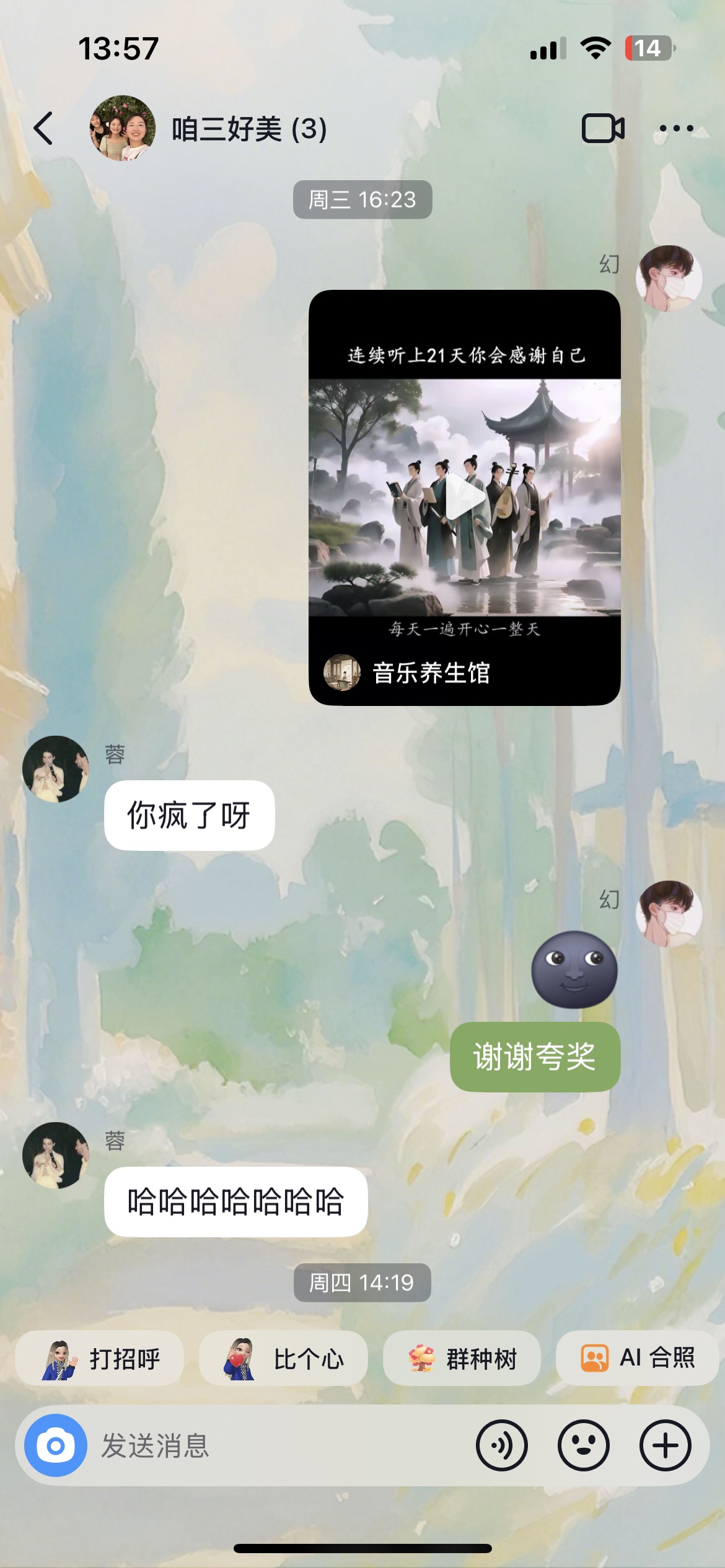This screenshot has height=1568, width=725.
Task: Open 群种树 group tree
Action: pos(462,1358)
